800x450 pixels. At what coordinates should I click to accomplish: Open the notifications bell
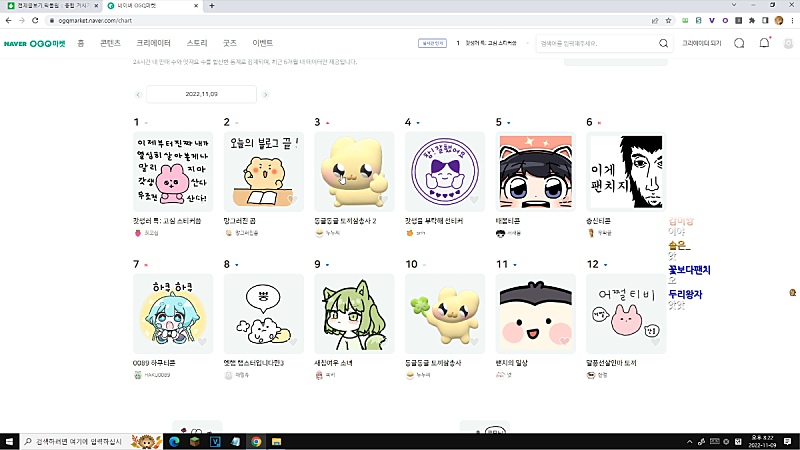click(x=764, y=43)
